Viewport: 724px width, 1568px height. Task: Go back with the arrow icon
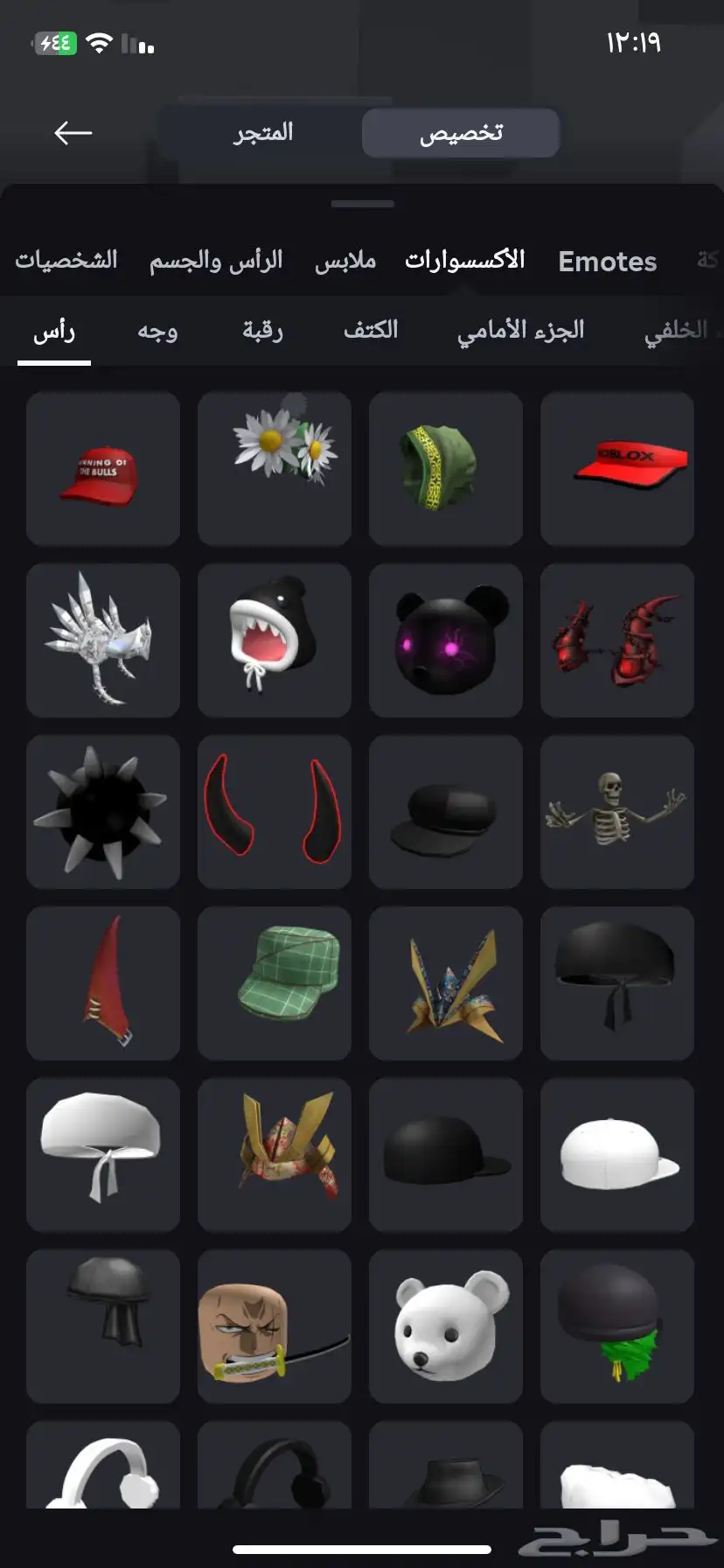(73, 133)
